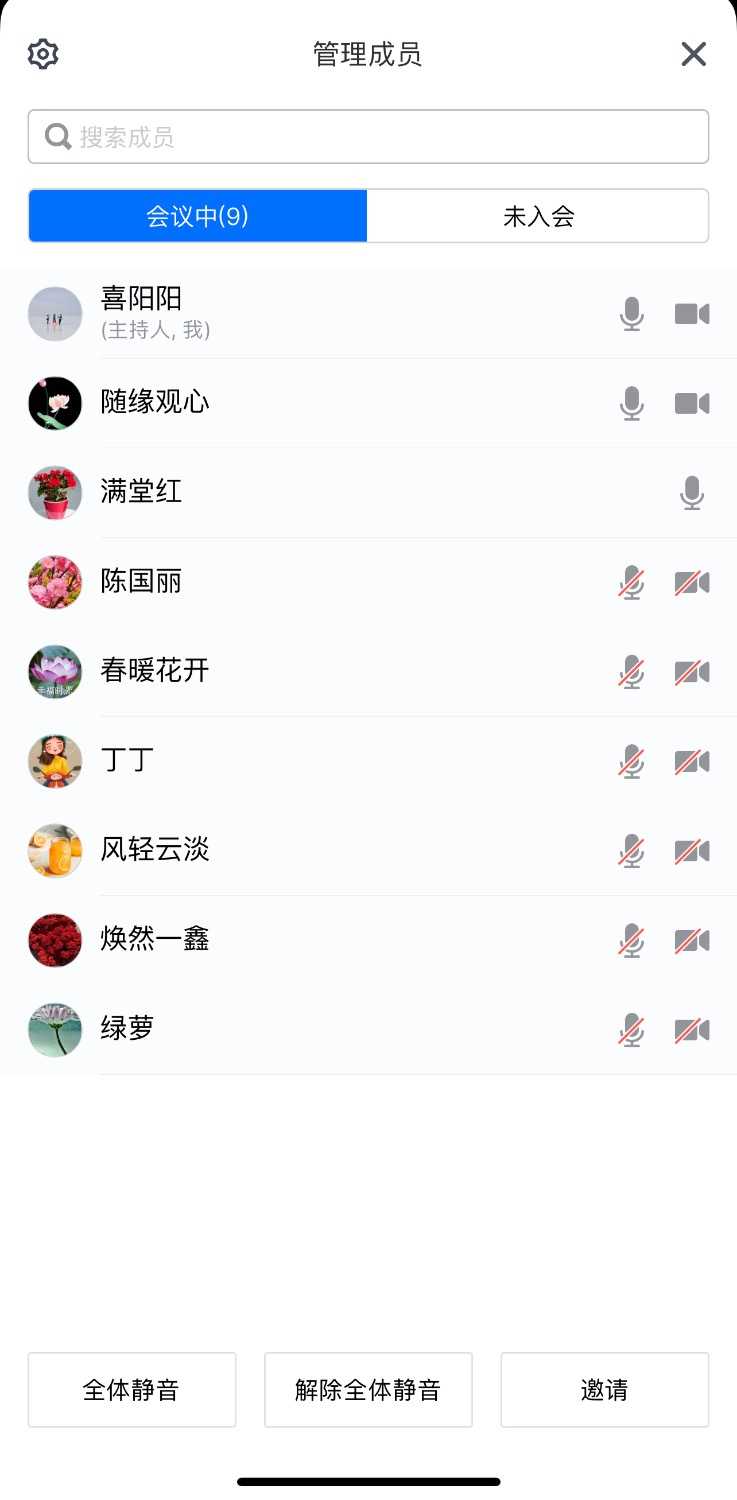The width and height of the screenshot is (737, 1500).
Task: Unmute 绿萝's microphone
Action: tap(631, 1029)
